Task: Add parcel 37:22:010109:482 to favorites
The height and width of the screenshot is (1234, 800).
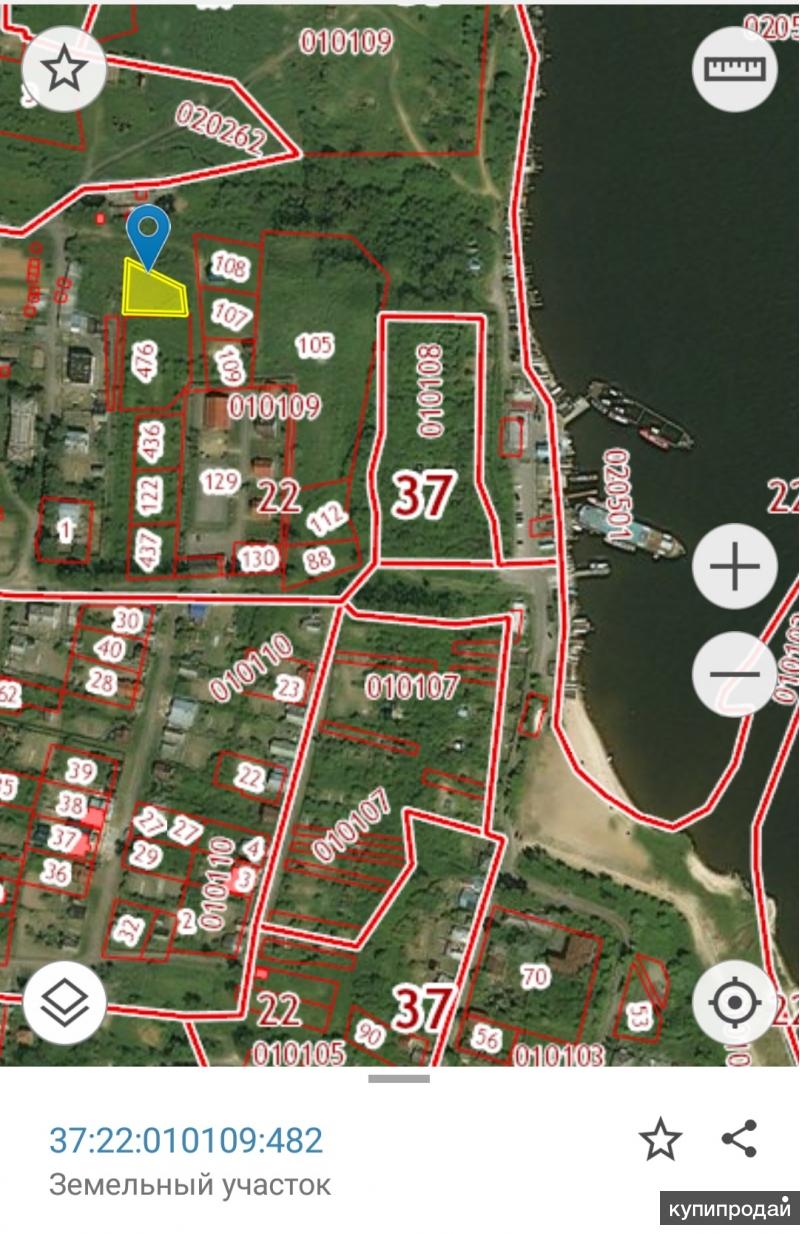Action: pyautogui.click(x=660, y=1140)
